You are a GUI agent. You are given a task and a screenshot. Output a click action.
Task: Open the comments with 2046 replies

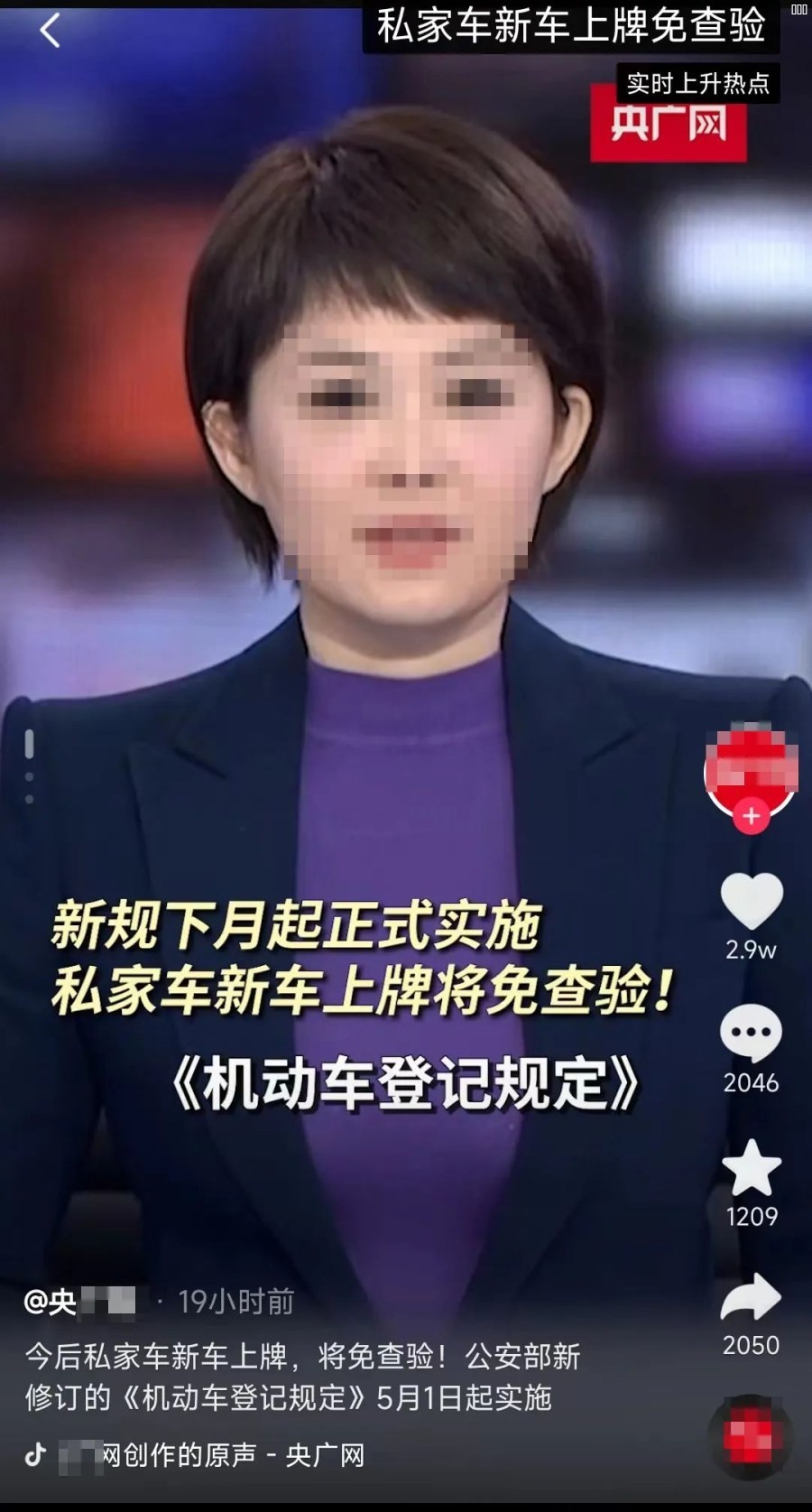751,1034
